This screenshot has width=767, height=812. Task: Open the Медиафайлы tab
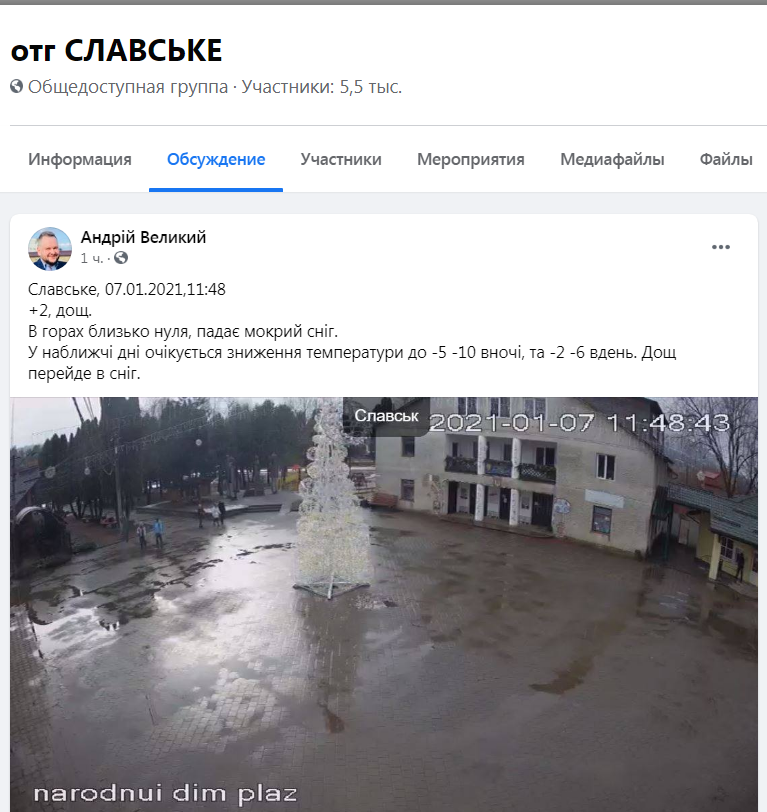click(612, 159)
